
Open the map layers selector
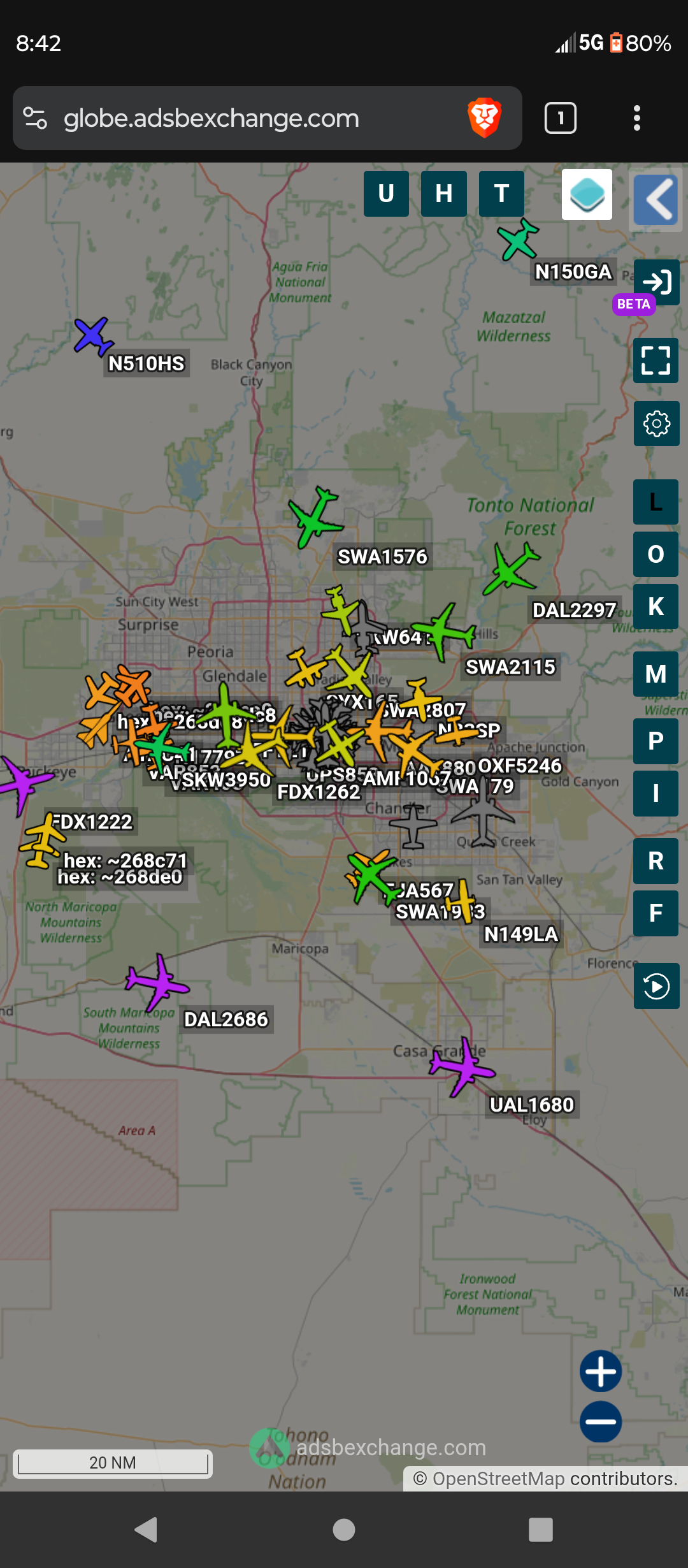tap(587, 194)
